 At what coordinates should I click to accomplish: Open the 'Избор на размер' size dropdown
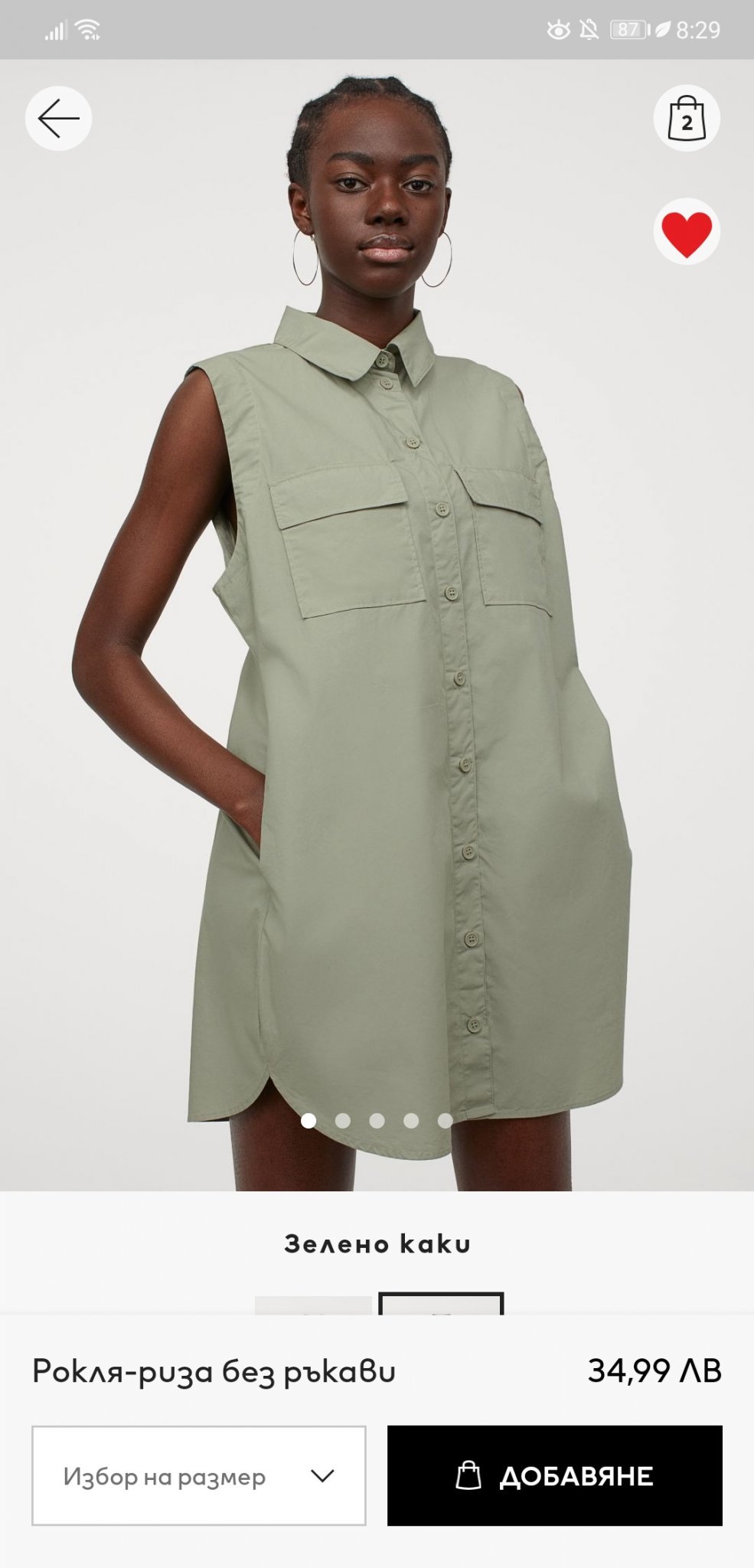pos(198,1475)
